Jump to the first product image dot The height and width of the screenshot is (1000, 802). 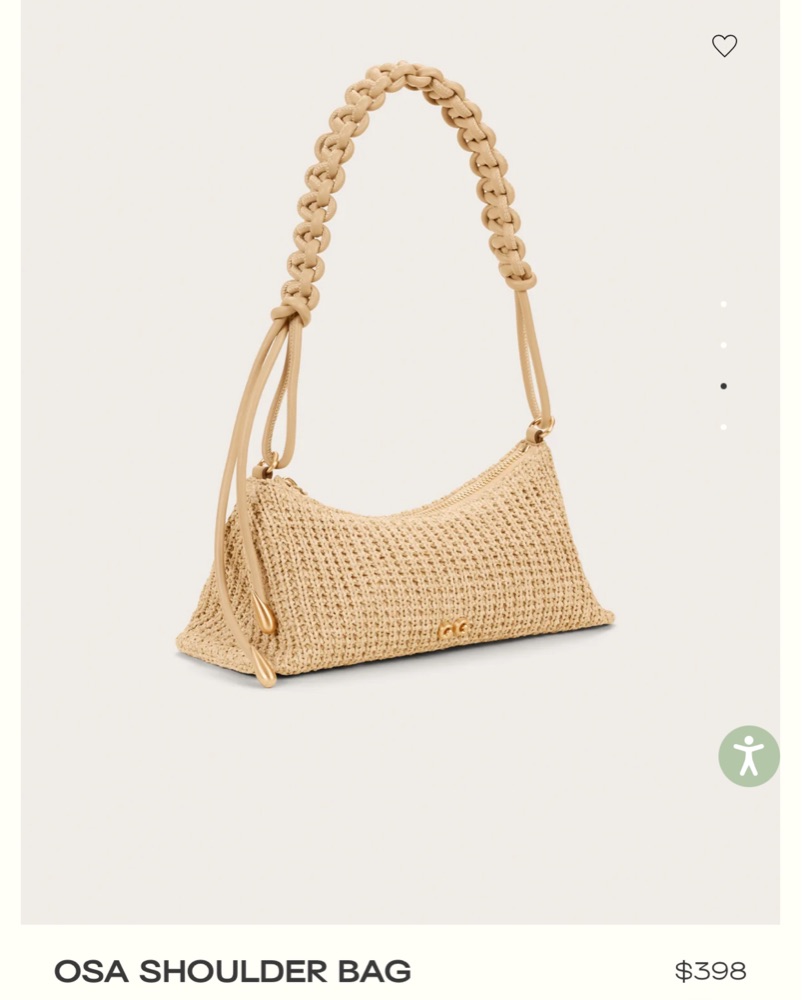(x=723, y=304)
